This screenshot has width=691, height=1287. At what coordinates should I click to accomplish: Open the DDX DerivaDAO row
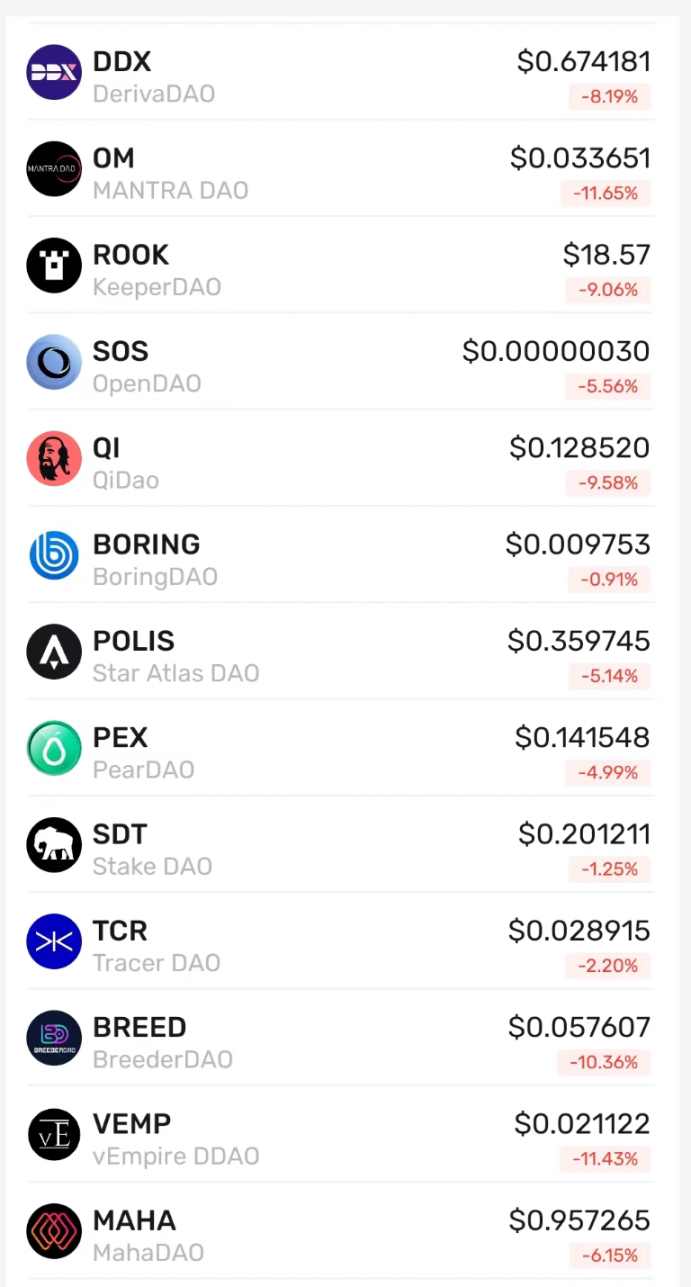point(340,76)
